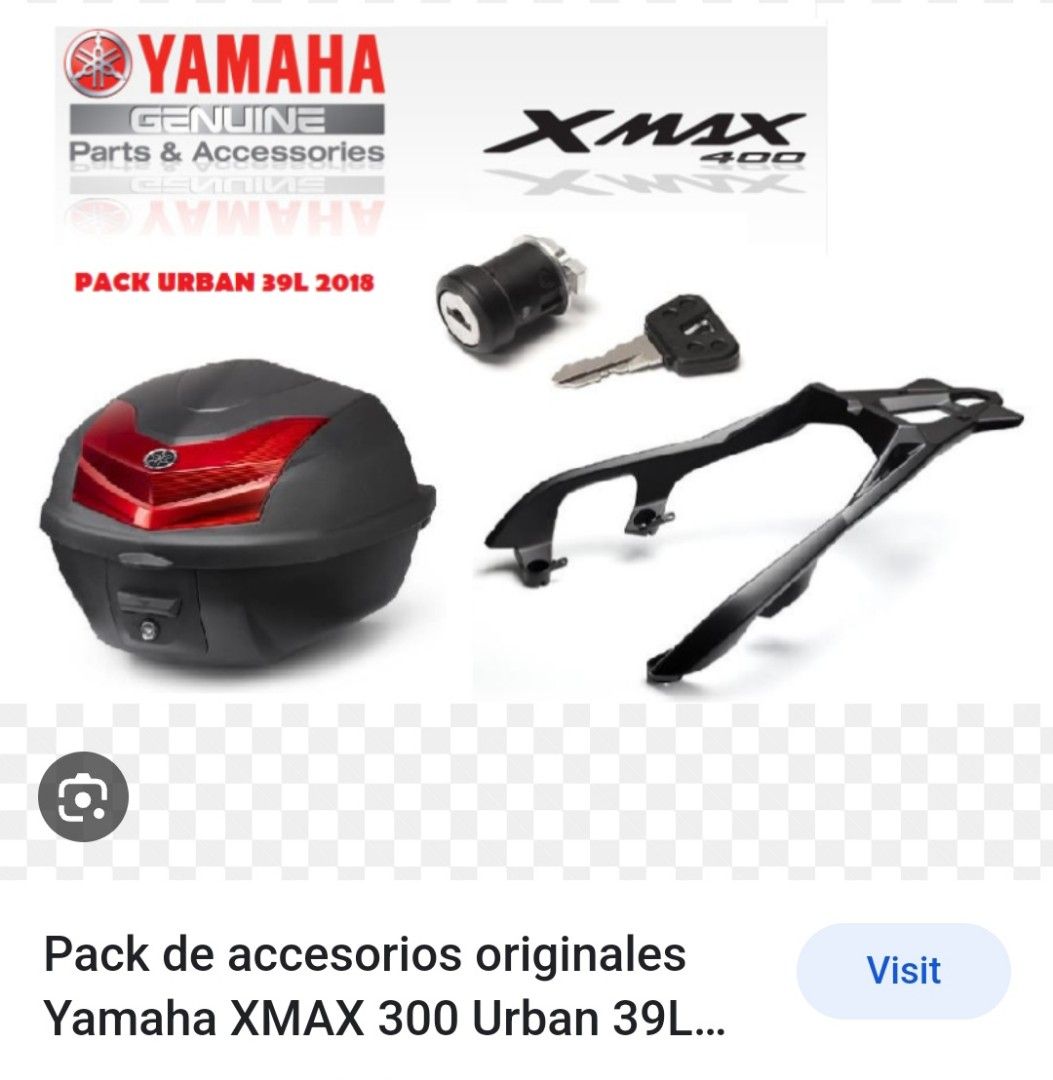Click the Visit button

click(903, 968)
